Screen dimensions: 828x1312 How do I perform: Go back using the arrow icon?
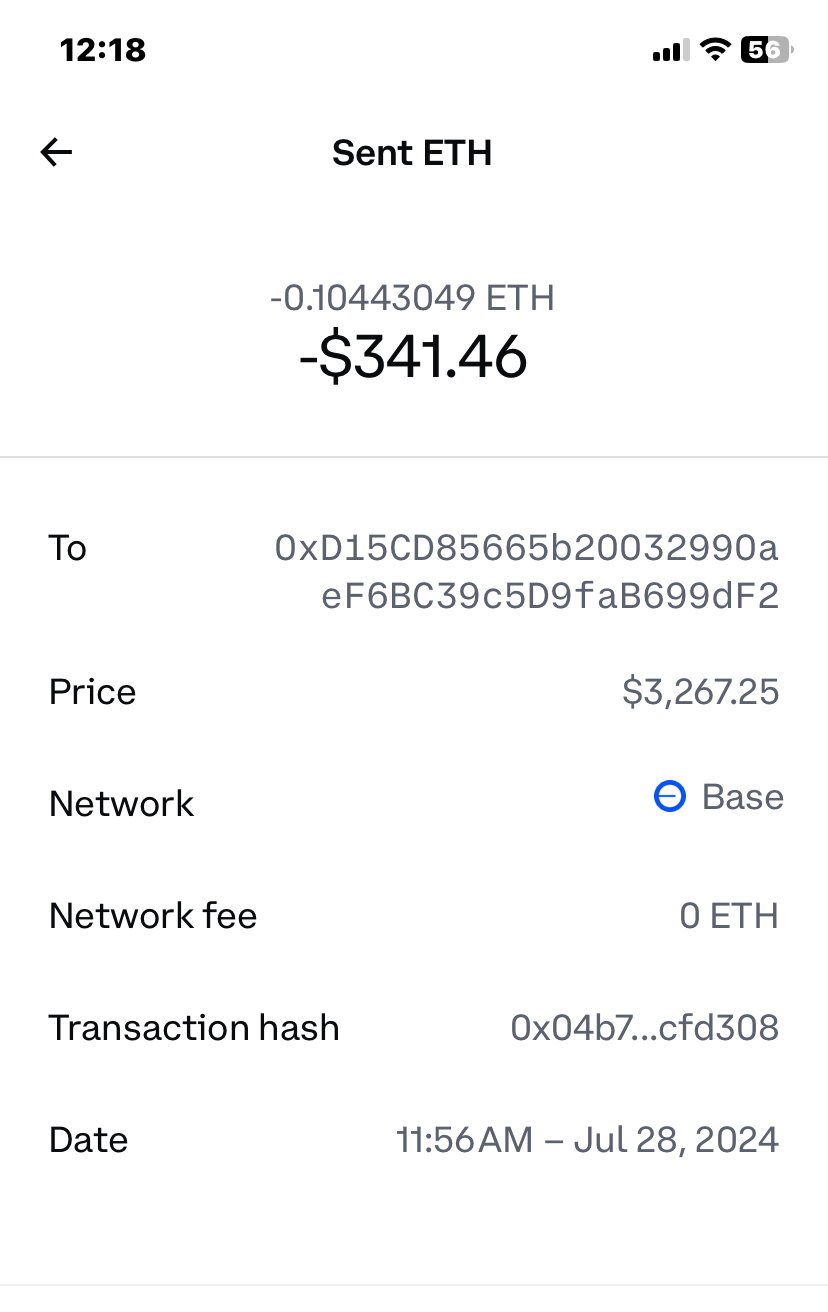tap(56, 152)
